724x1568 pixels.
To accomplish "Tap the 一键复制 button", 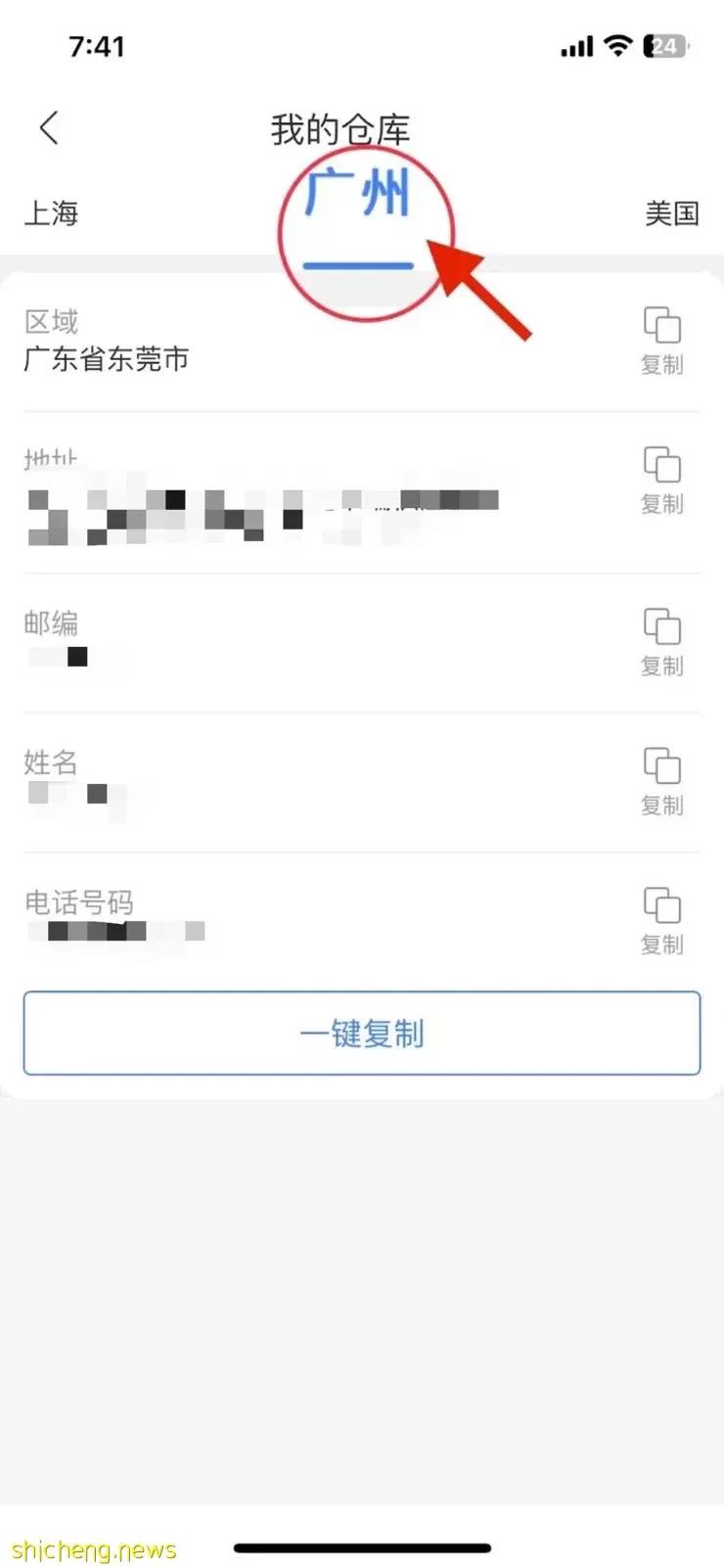I will click(x=362, y=1034).
